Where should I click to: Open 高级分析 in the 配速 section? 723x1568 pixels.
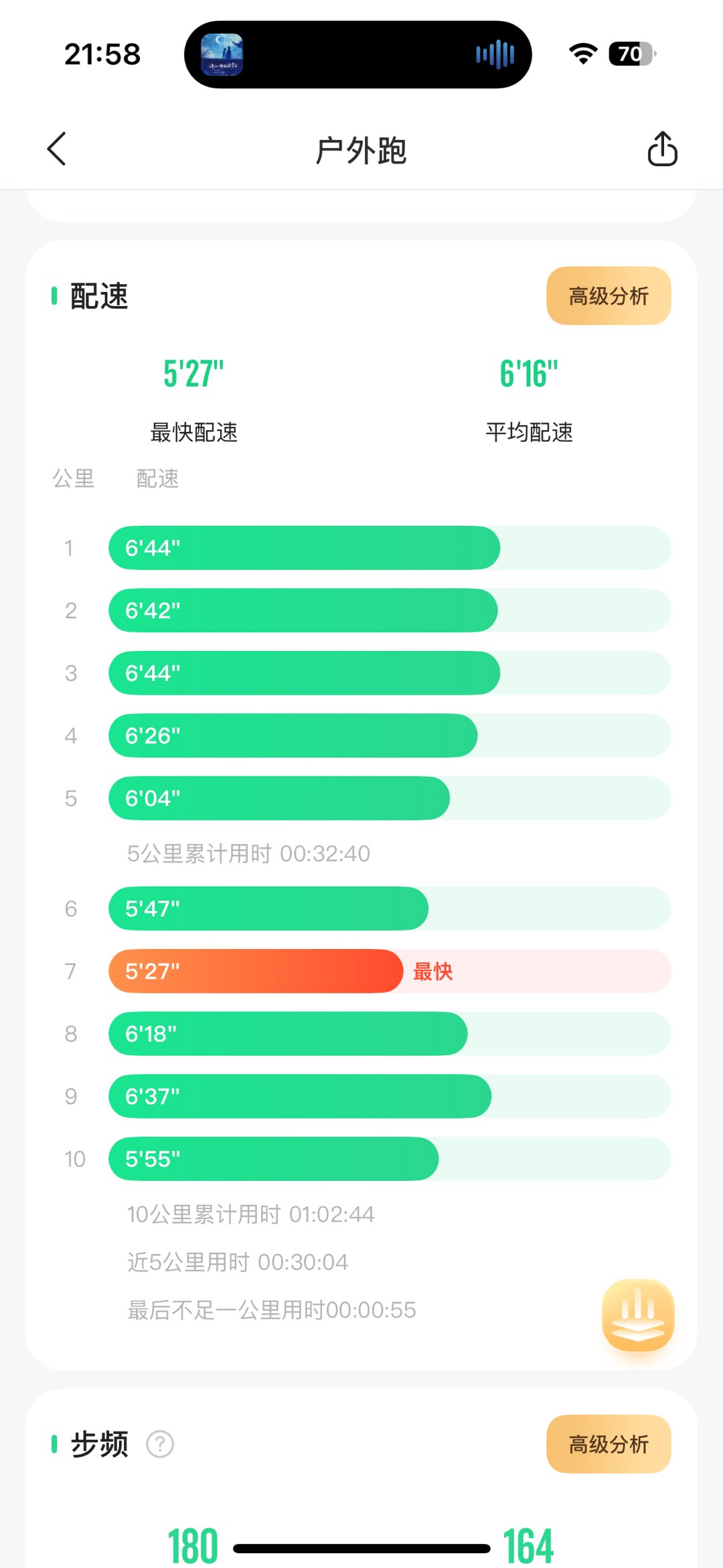click(609, 296)
